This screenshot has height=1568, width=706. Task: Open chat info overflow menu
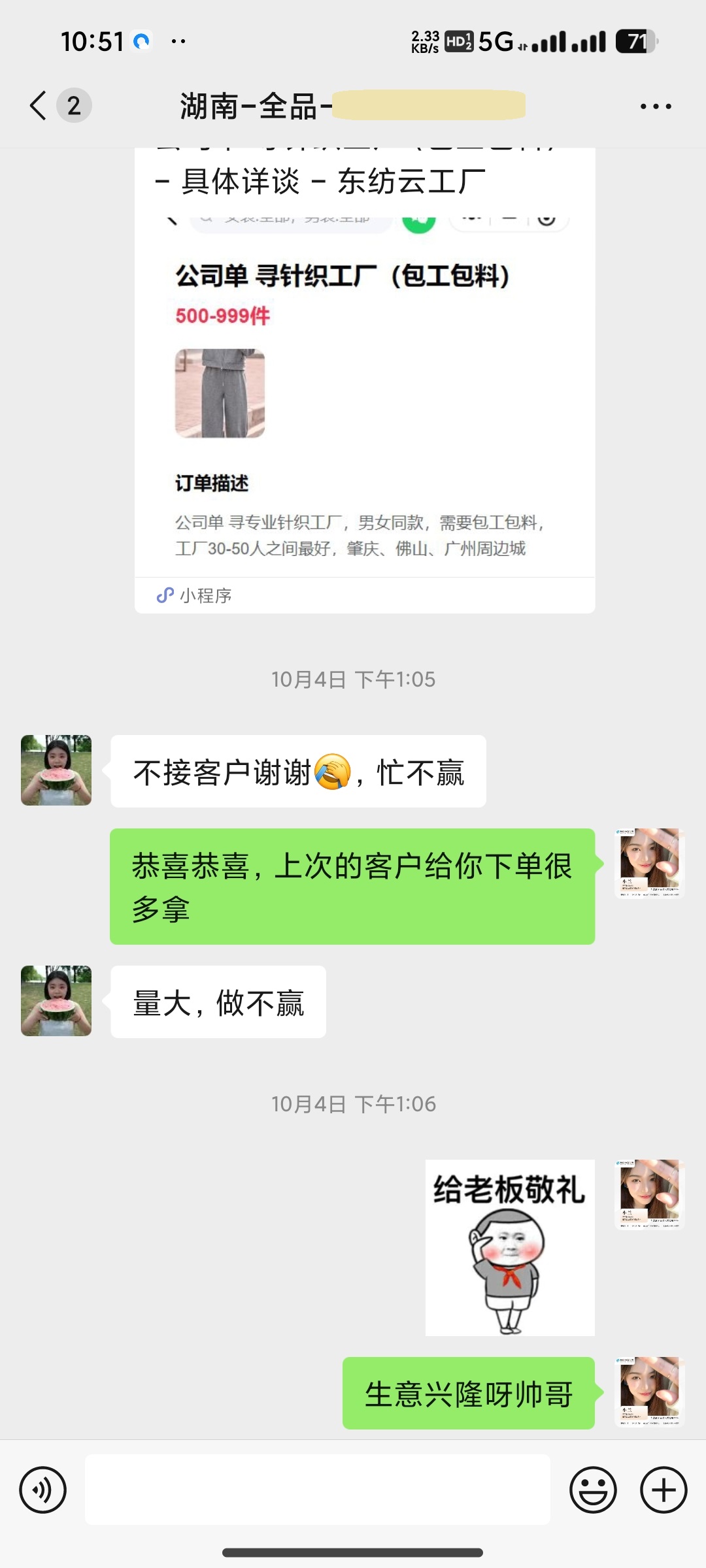pos(656,106)
